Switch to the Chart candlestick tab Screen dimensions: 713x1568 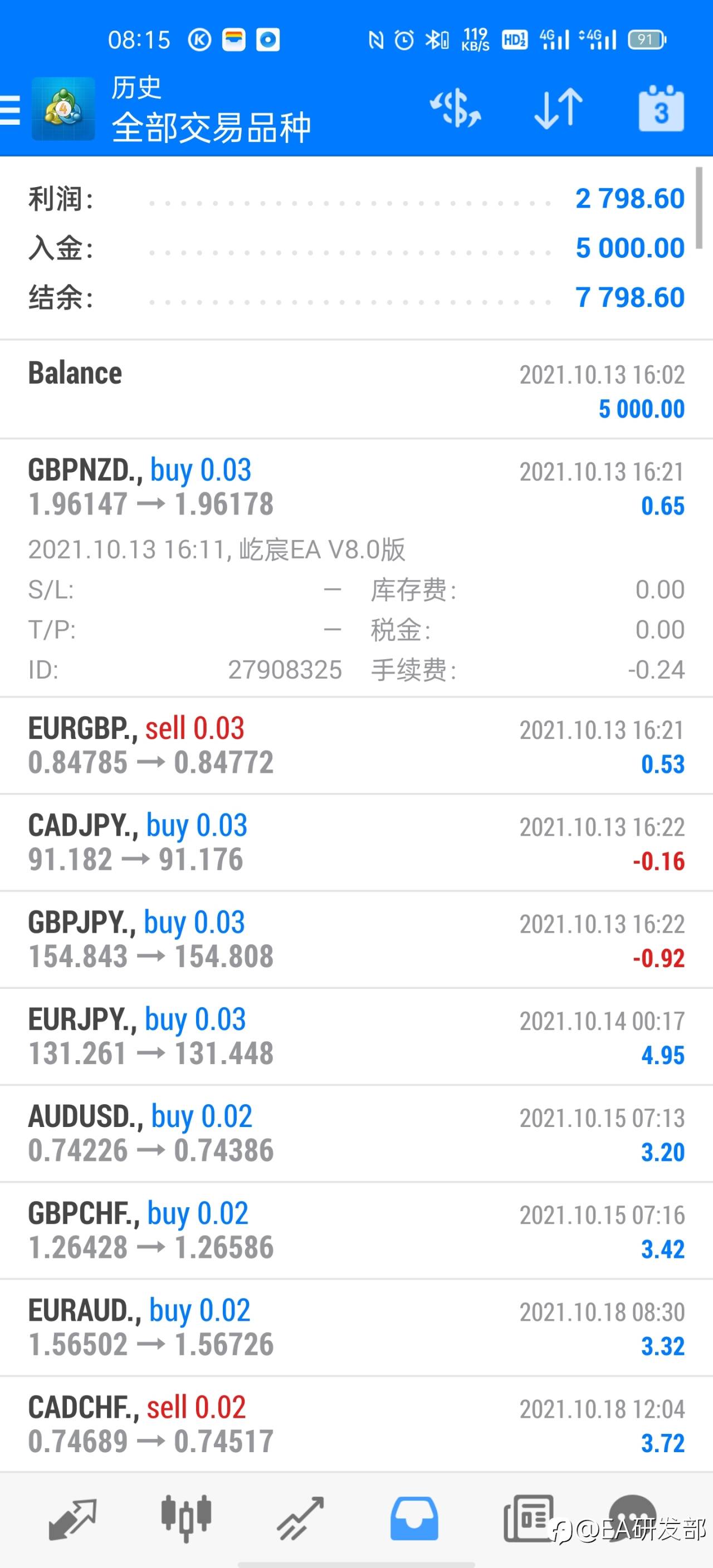pyautogui.click(x=186, y=1518)
